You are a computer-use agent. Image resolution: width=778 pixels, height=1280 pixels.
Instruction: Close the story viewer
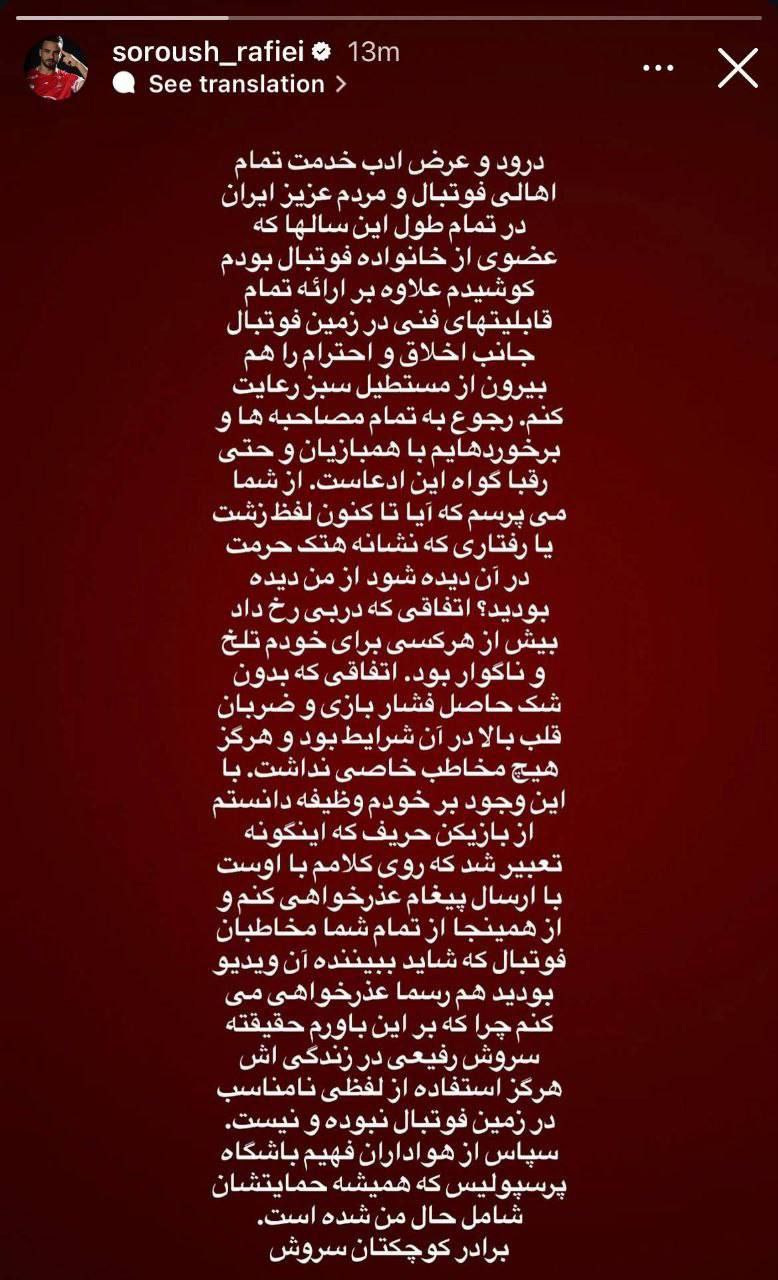(x=738, y=68)
